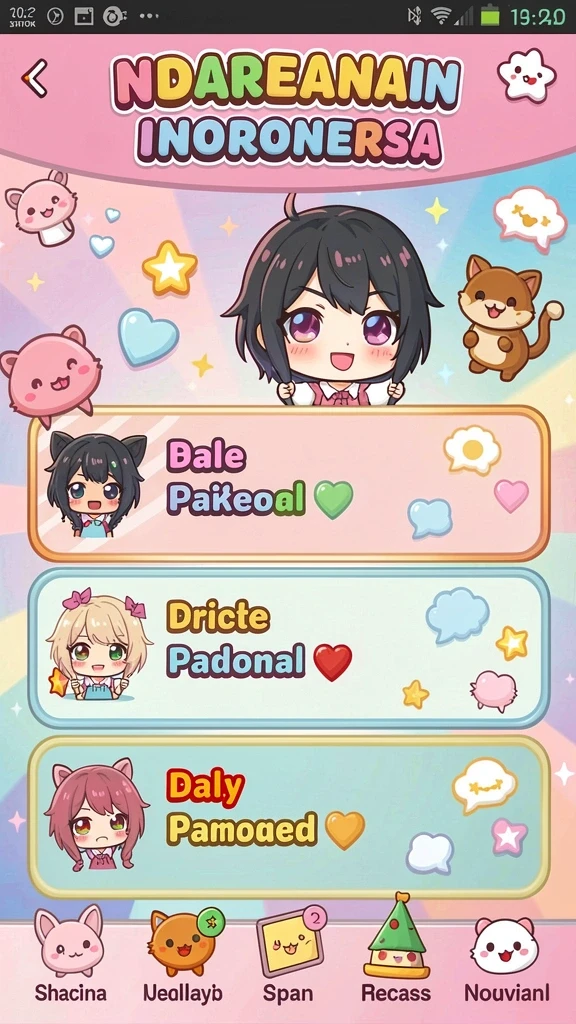The width and height of the screenshot is (576, 1024).
Task: Select the Recass tab
Action: pyautogui.click(x=396, y=955)
